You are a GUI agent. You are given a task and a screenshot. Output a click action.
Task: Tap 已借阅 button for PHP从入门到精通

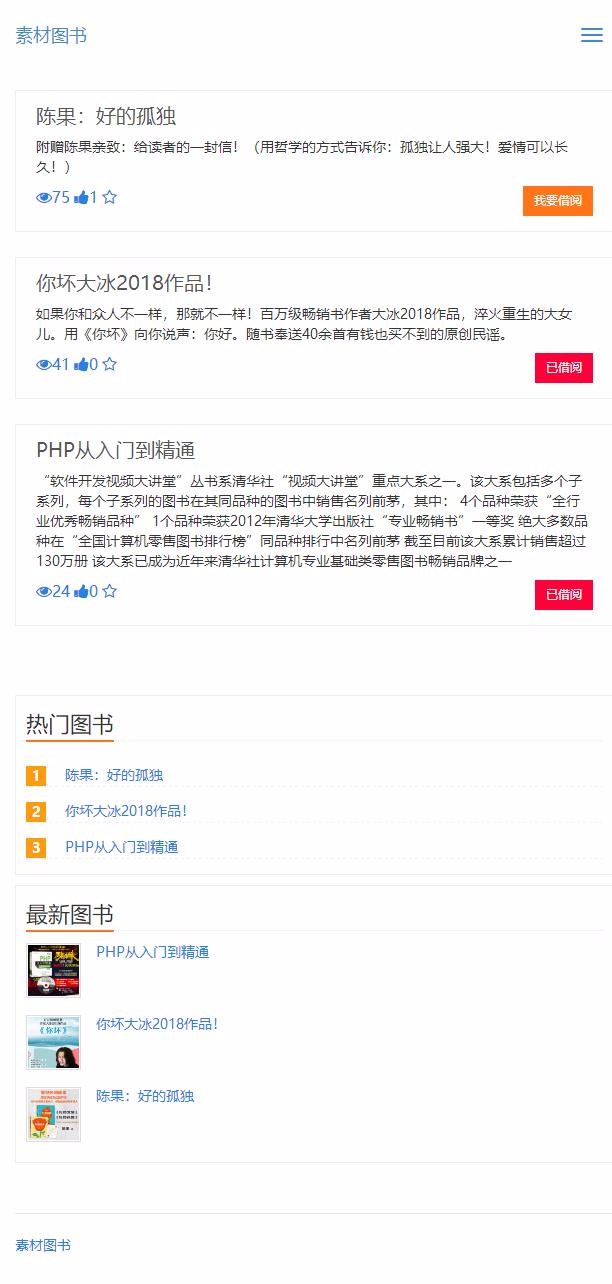point(563,595)
